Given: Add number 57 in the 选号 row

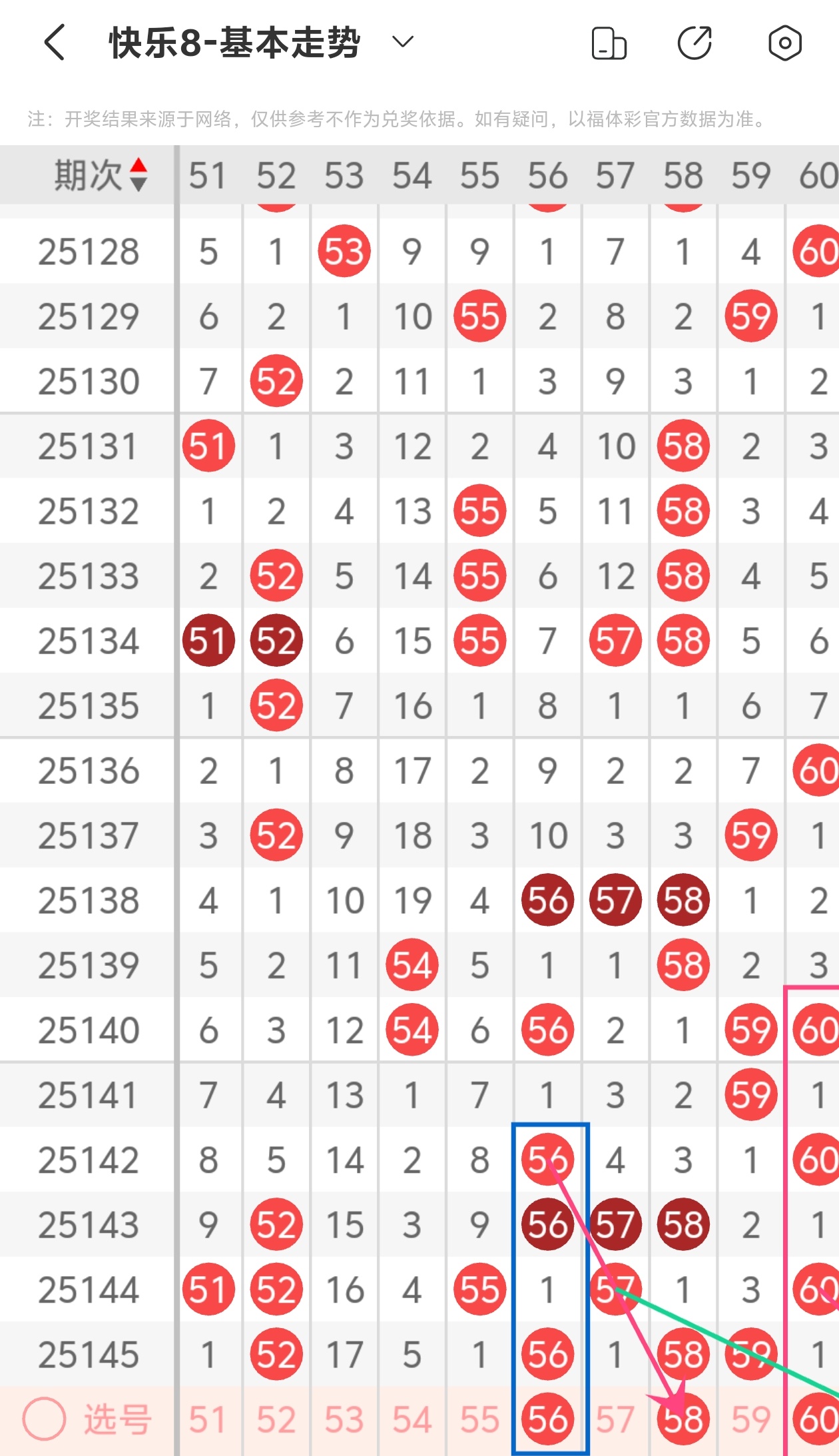Looking at the screenshot, I should [x=615, y=1419].
